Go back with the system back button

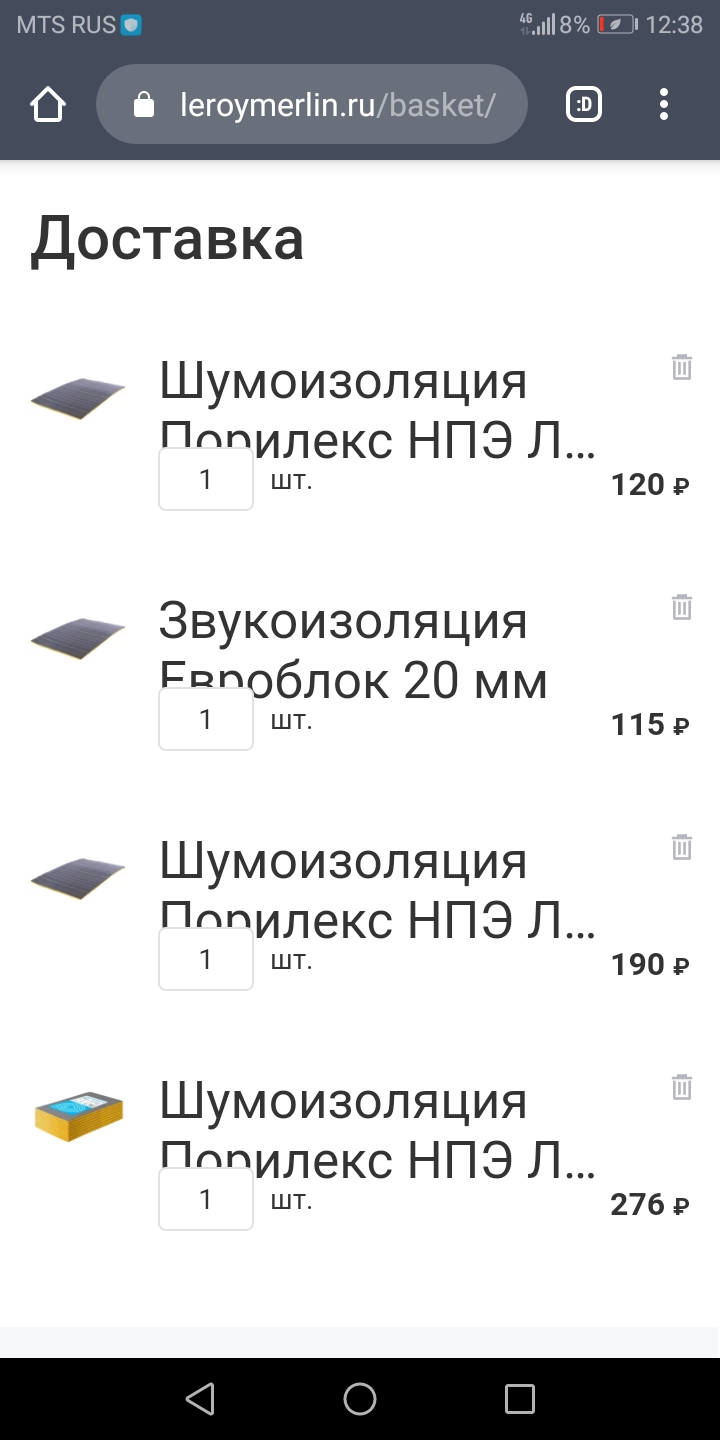click(200, 1398)
